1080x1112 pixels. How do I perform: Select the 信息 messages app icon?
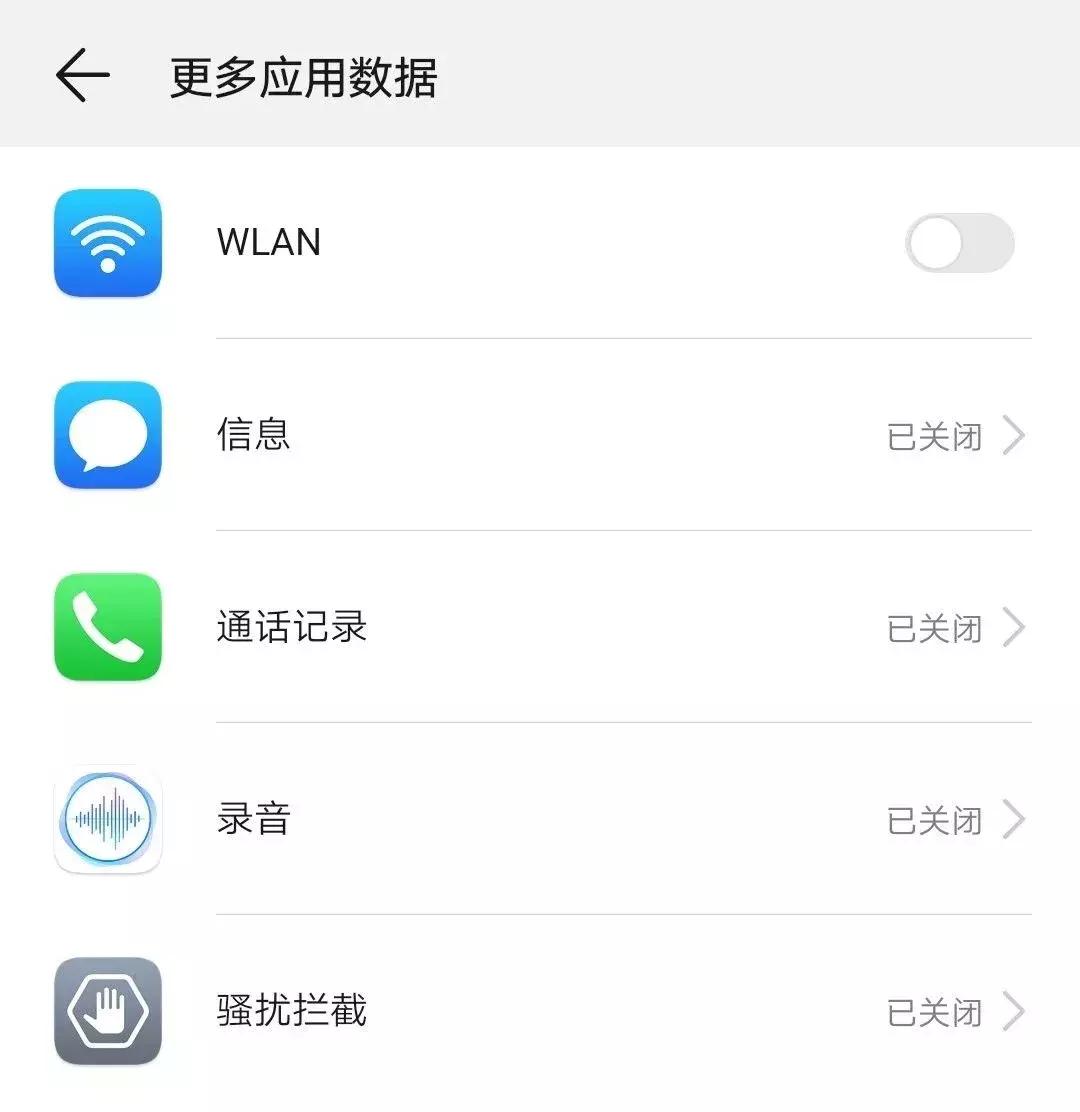click(x=110, y=435)
